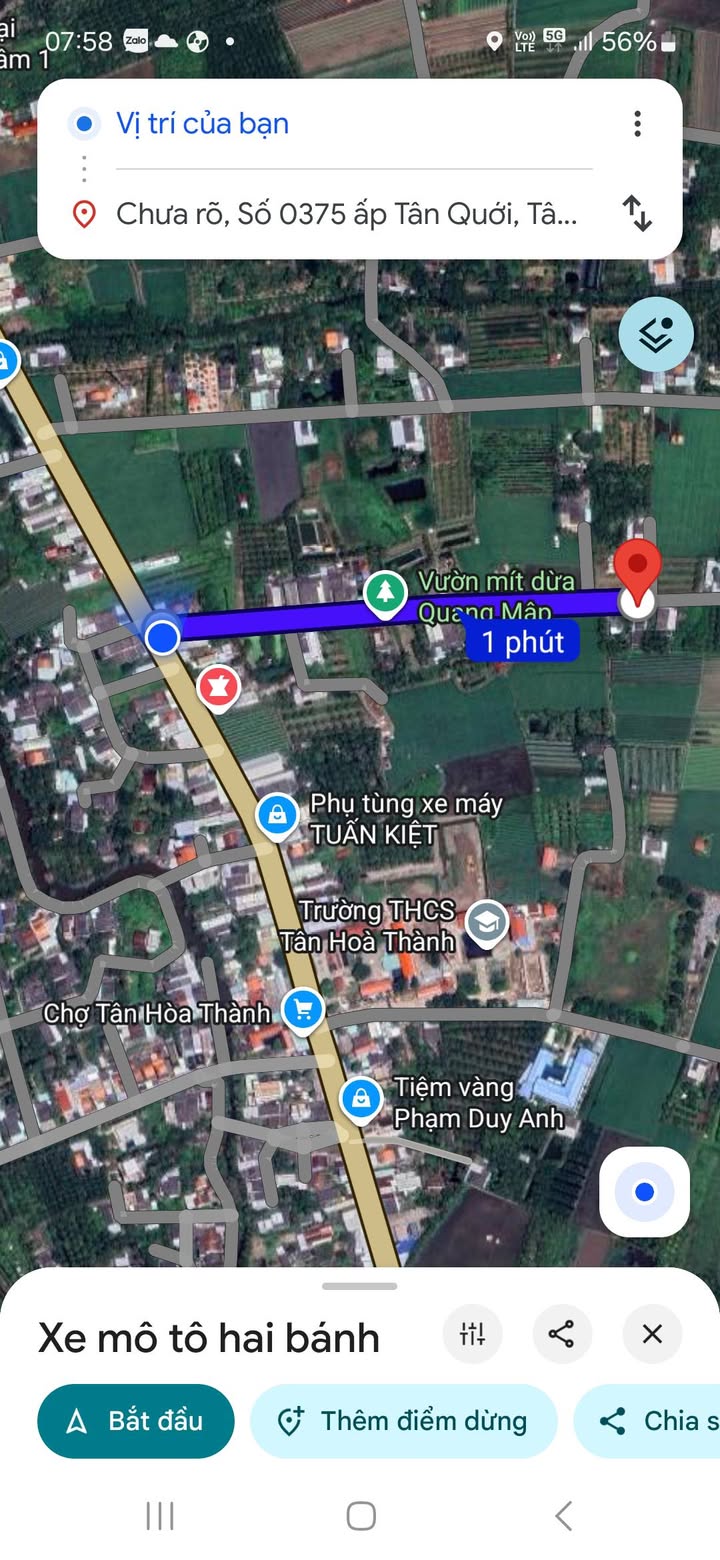
Task: Open Vườn mít dừa Quang Mập place marker
Action: pos(384,593)
